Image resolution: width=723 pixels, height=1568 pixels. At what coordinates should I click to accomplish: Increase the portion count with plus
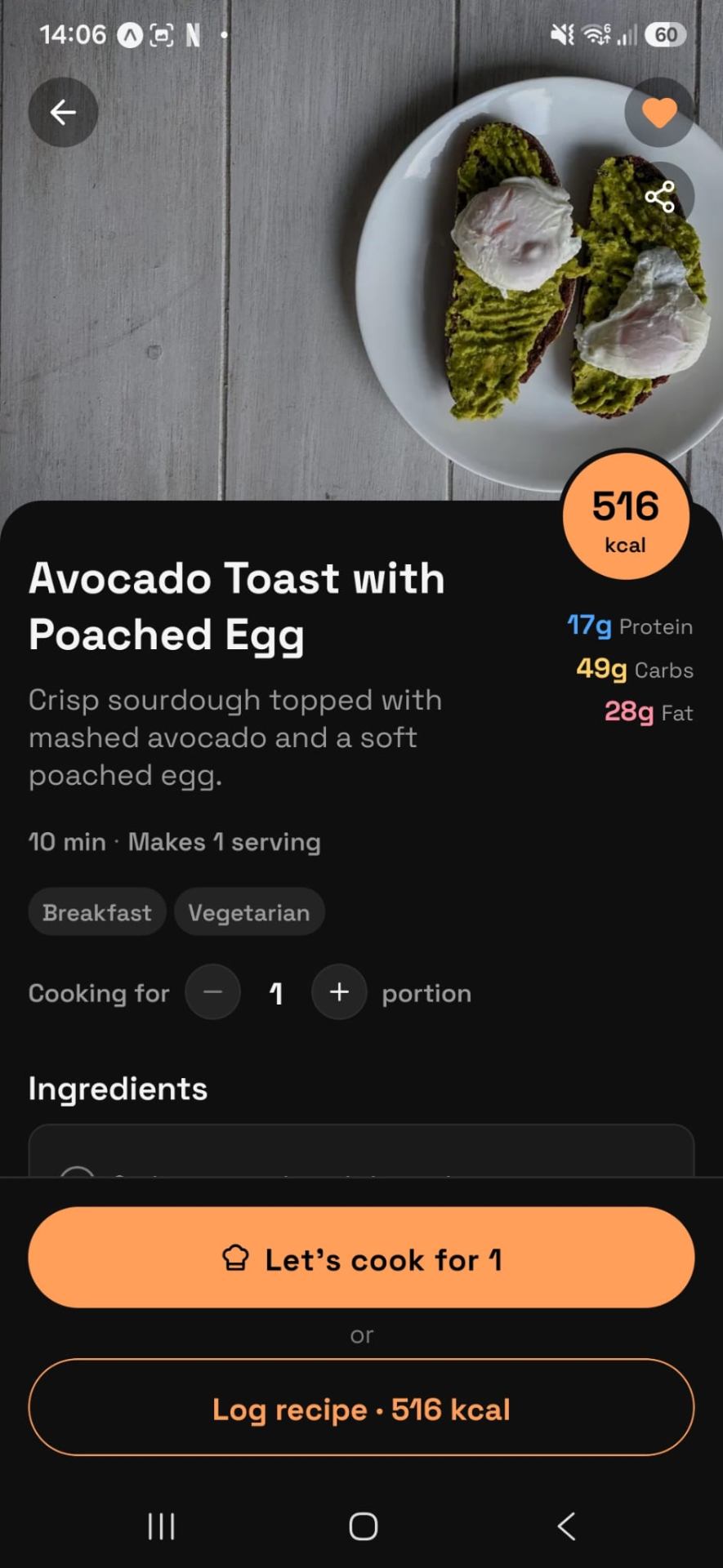[339, 992]
